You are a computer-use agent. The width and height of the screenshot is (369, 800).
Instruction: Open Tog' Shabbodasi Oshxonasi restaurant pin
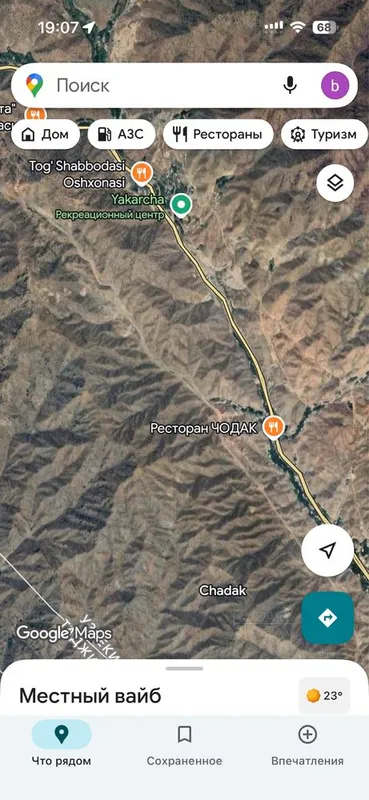(x=141, y=173)
